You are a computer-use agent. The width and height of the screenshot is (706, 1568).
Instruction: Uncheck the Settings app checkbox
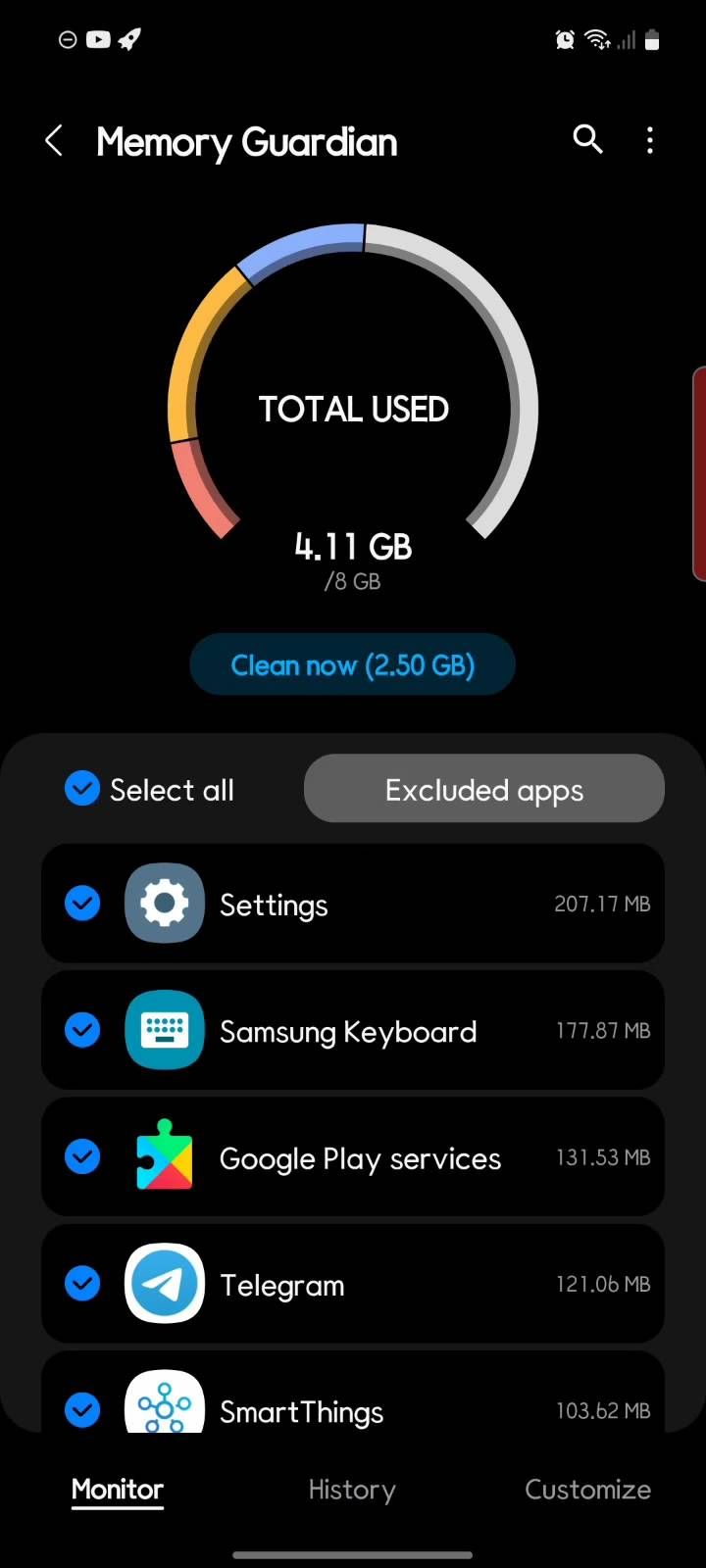[82, 904]
